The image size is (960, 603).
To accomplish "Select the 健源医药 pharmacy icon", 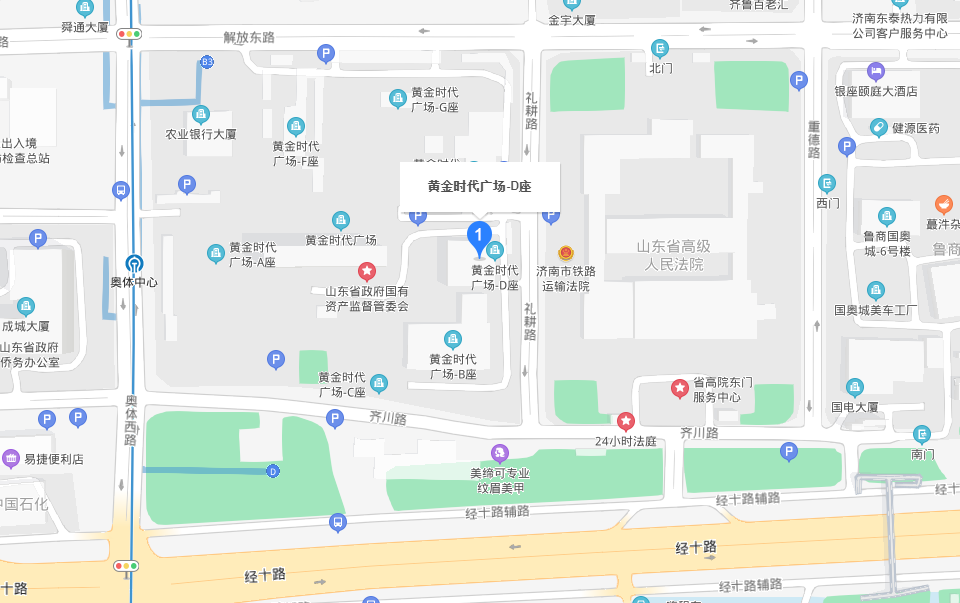I will pyautogui.click(x=878, y=127).
